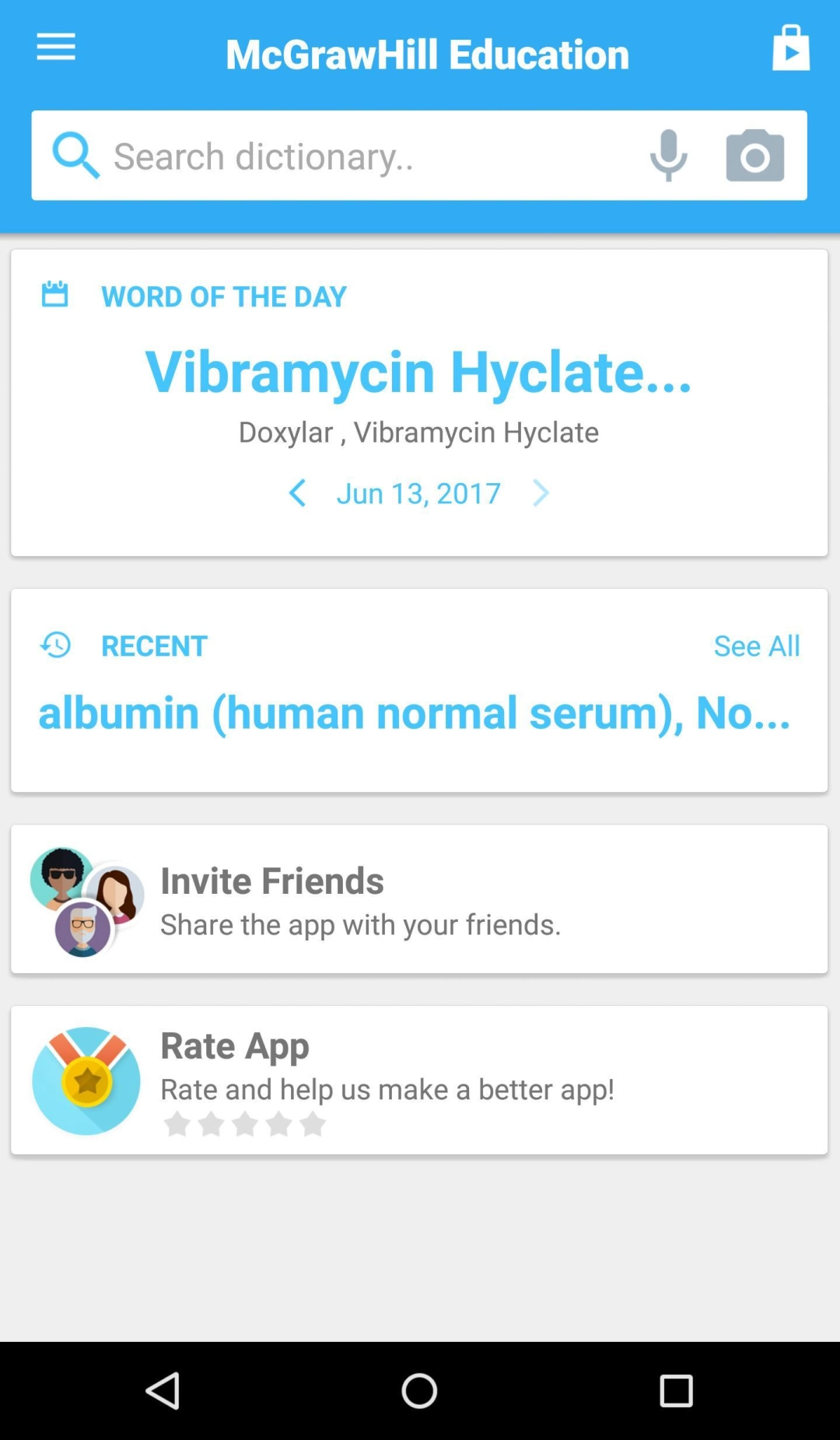
Task: Open the Rate App card
Action: point(418,1080)
